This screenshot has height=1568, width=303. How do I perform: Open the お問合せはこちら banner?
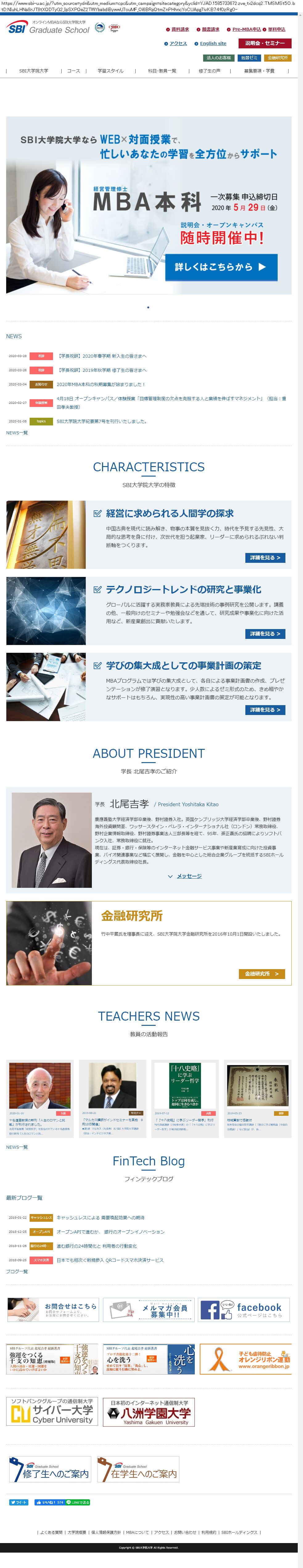(x=53, y=1309)
